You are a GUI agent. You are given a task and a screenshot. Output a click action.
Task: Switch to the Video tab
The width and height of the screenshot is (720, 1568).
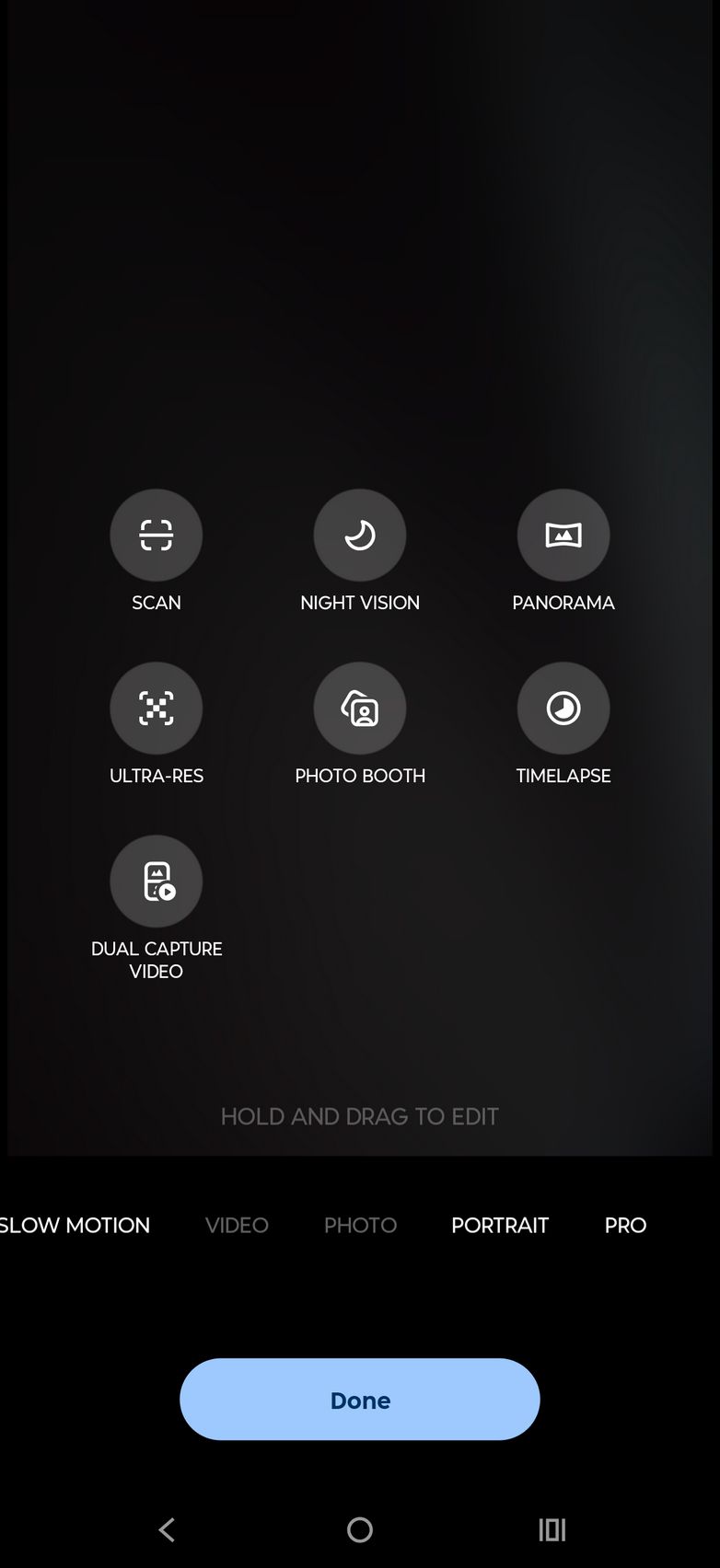coord(237,1225)
